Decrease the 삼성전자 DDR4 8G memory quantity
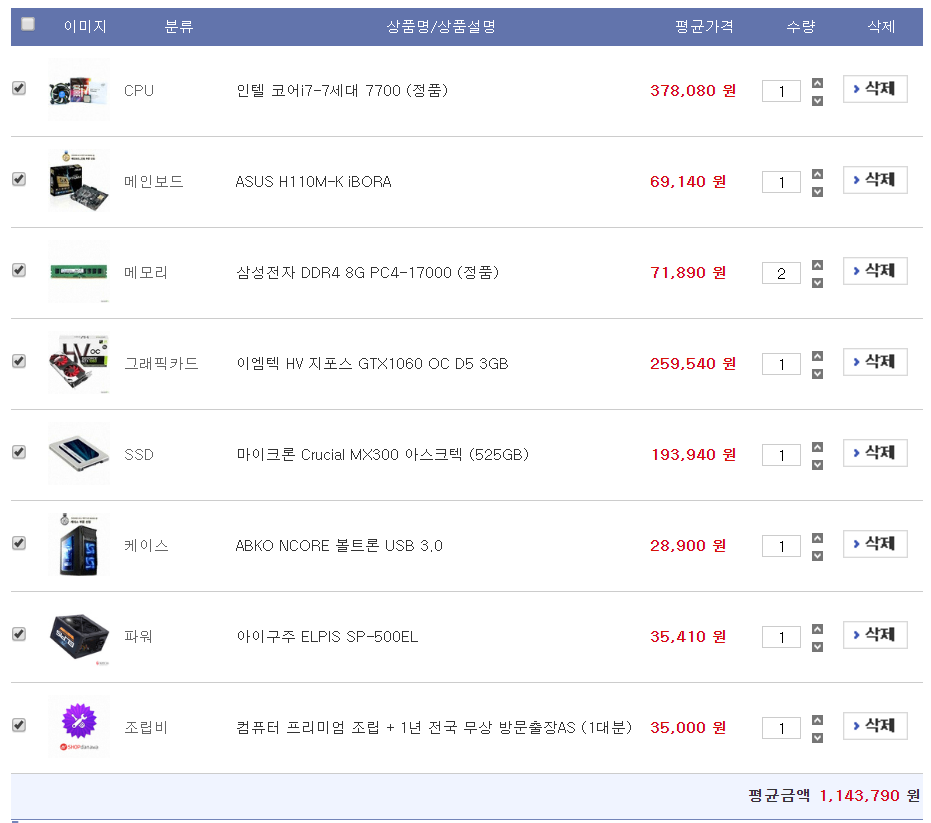This screenshot has height=823, width=931. click(x=817, y=283)
